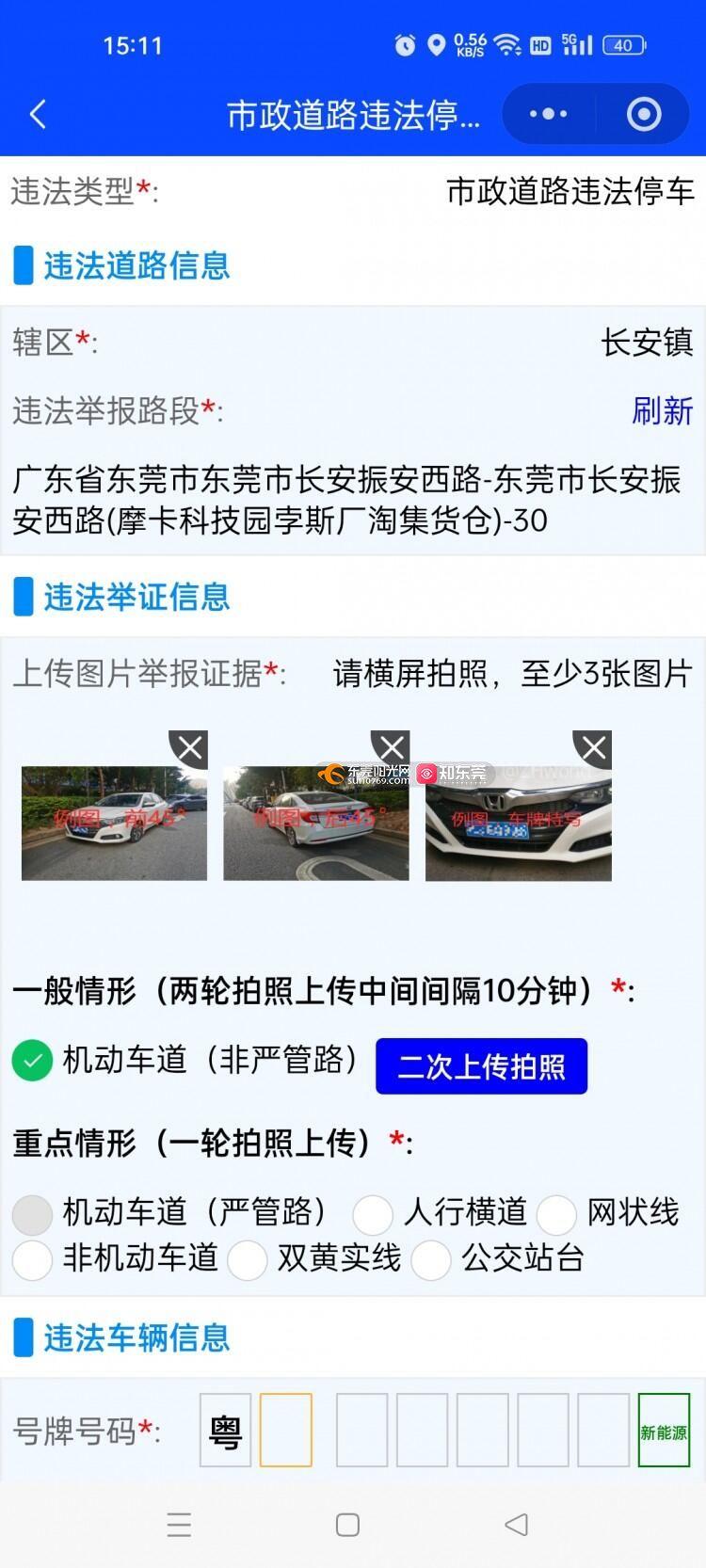This screenshot has width=706, height=1568.
Task: Remove the license plate close-up photo
Action: click(594, 749)
